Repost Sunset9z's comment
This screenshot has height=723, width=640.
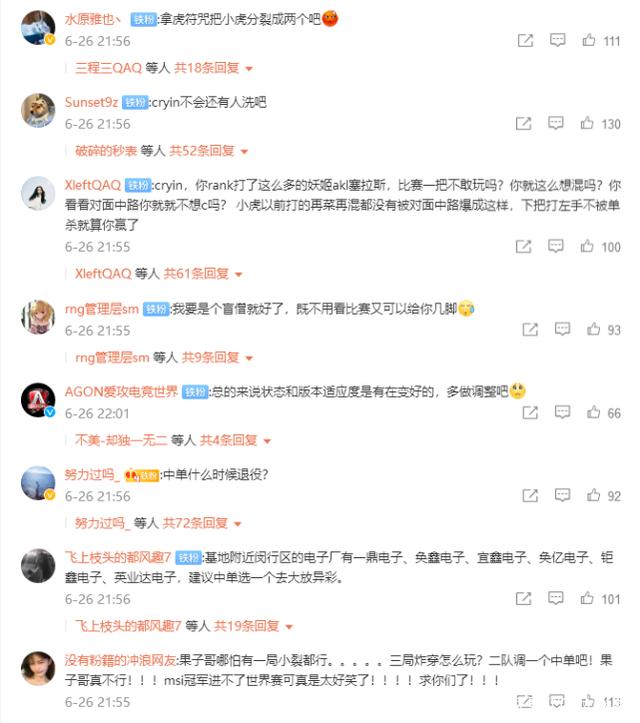click(524, 124)
